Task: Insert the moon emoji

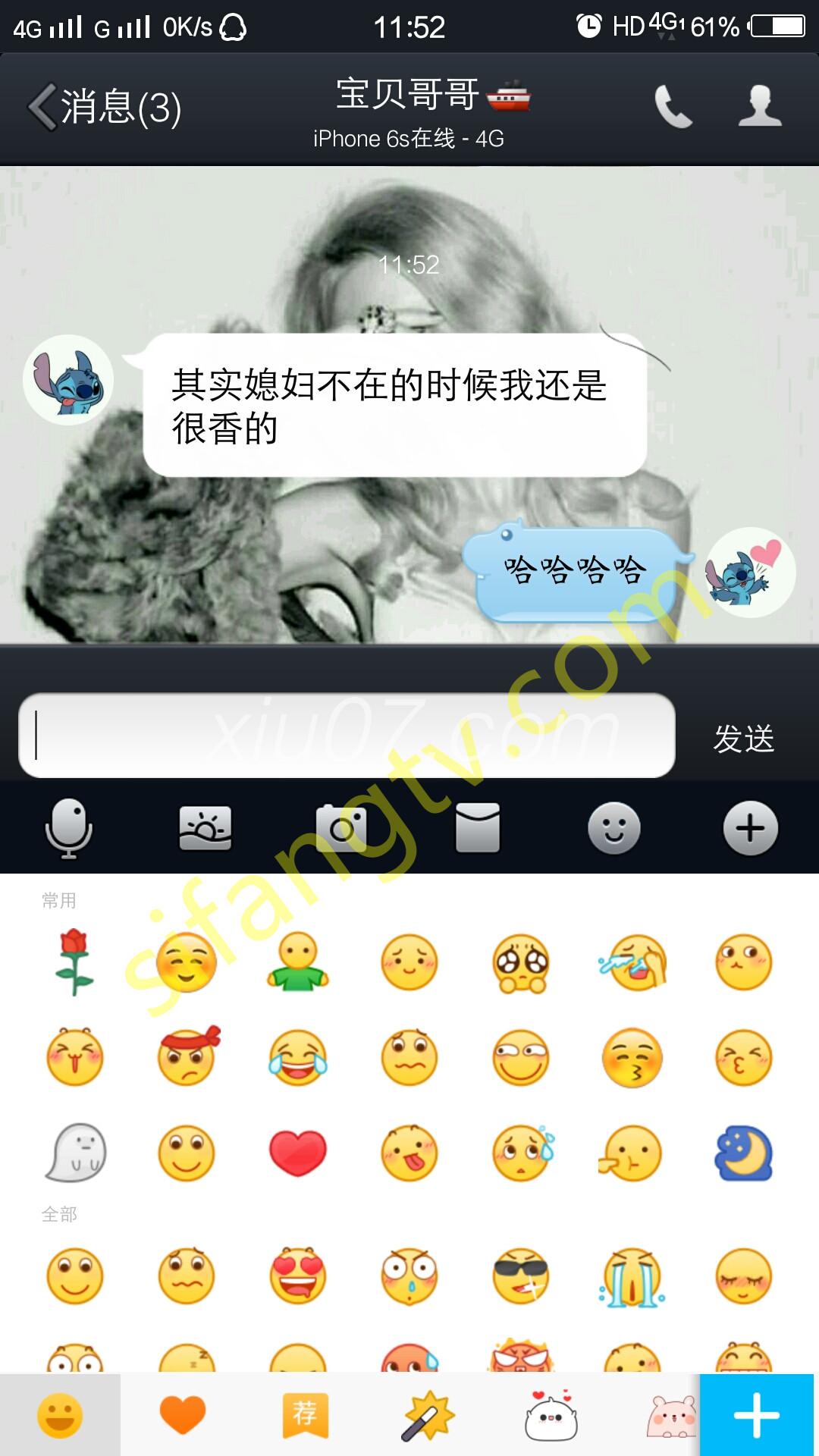Action: [x=743, y=1153]
